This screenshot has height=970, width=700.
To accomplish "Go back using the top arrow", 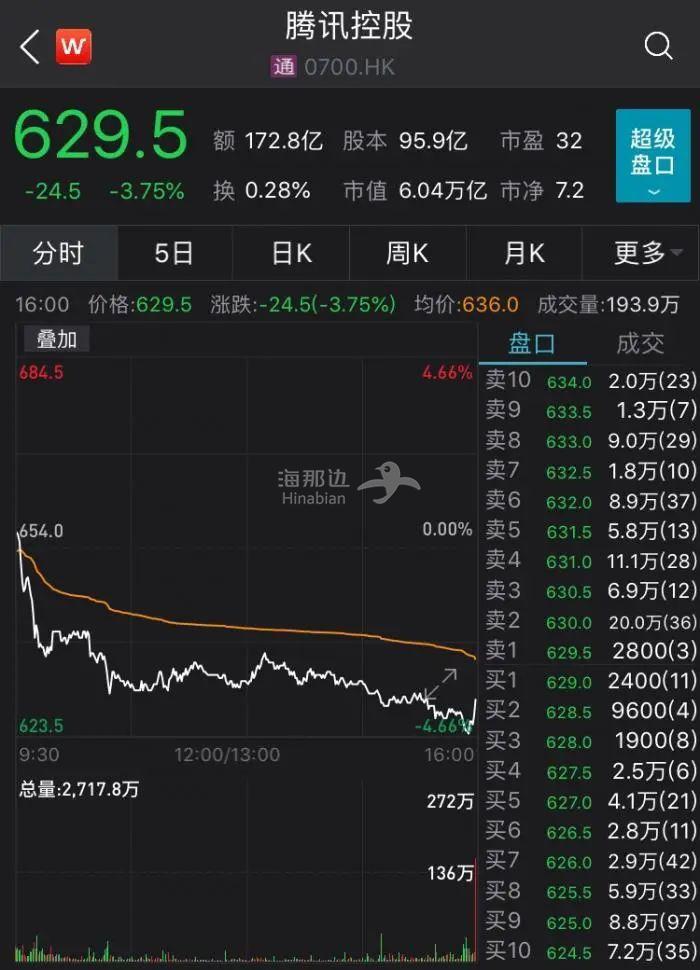I will point(30,46).
